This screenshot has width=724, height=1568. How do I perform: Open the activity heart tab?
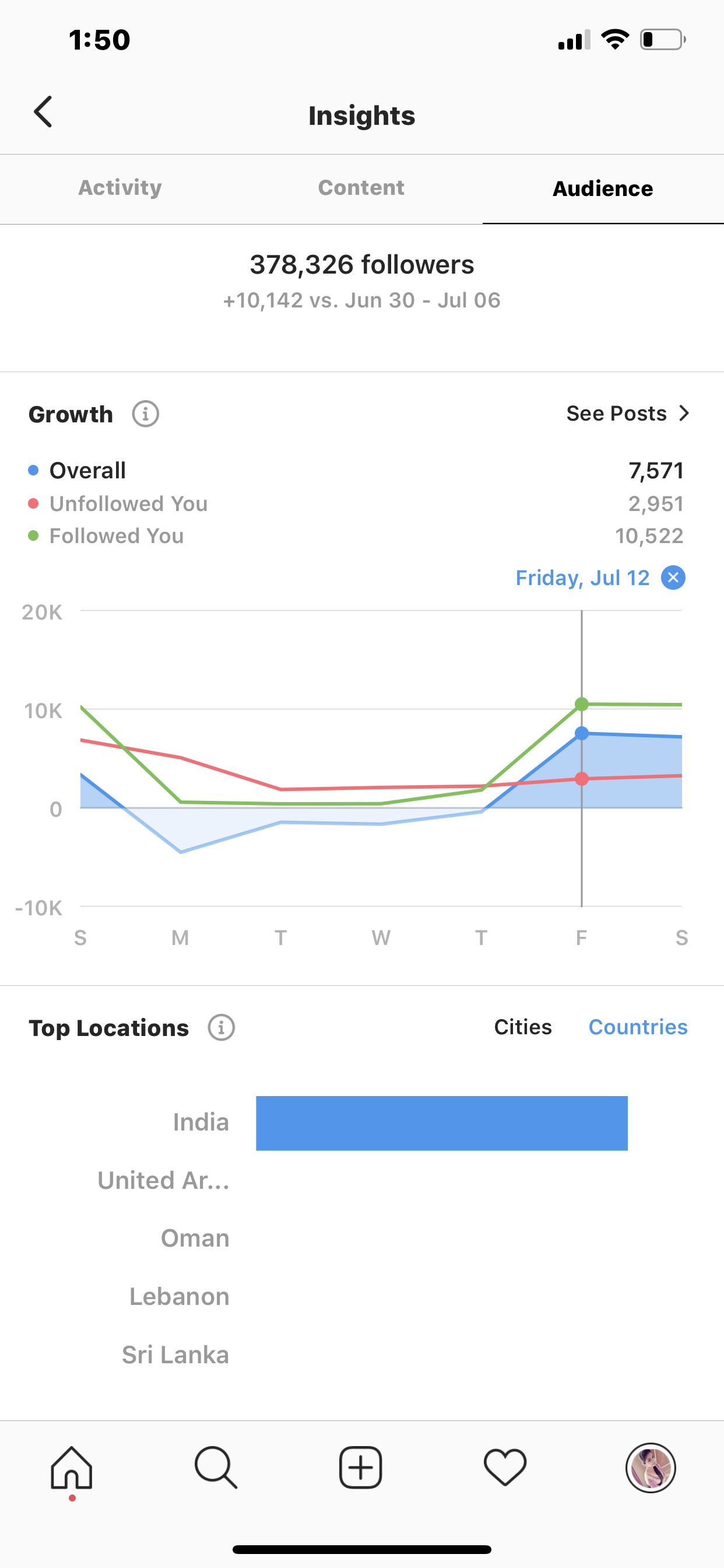[505, 1468]
